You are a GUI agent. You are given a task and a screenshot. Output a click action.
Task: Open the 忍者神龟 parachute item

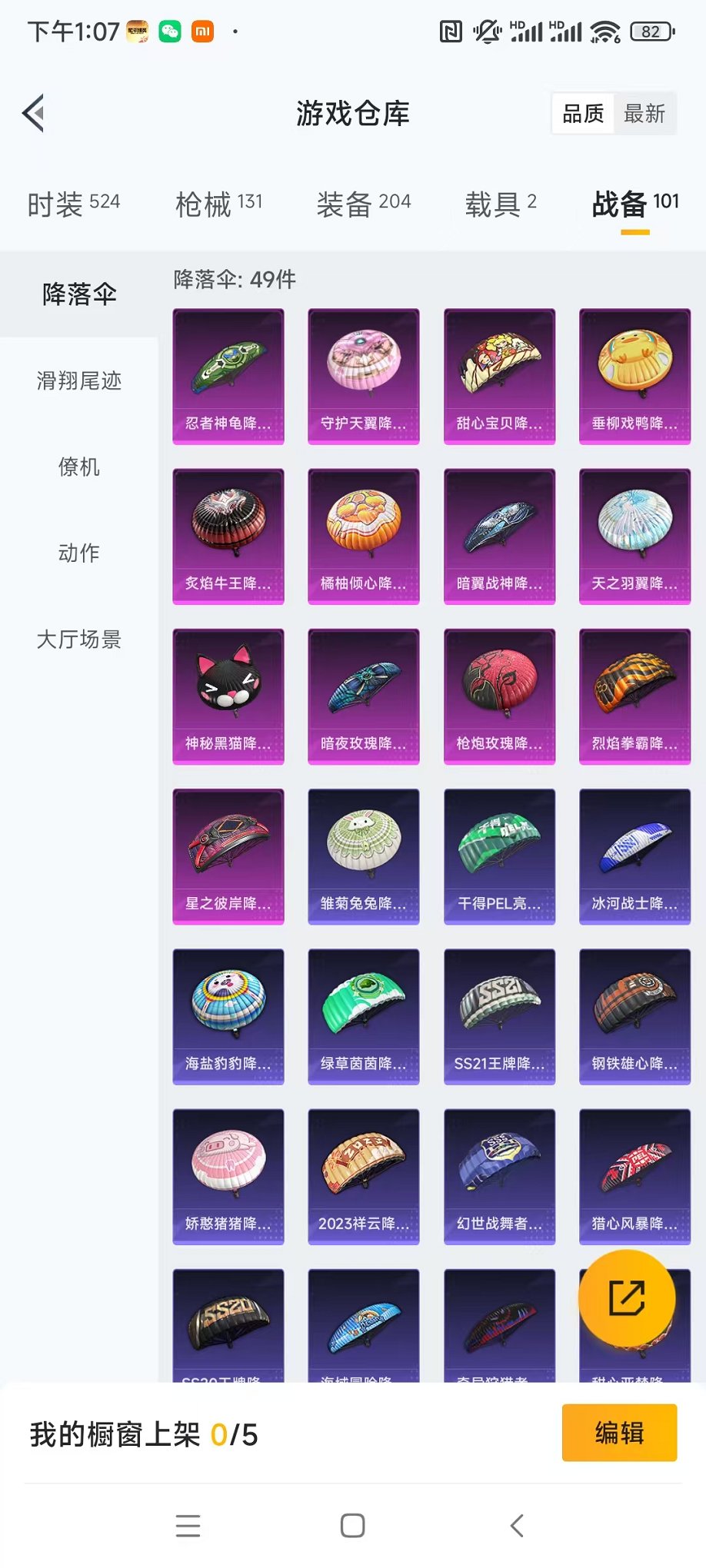pyautogui.click(x=228, y=377)
